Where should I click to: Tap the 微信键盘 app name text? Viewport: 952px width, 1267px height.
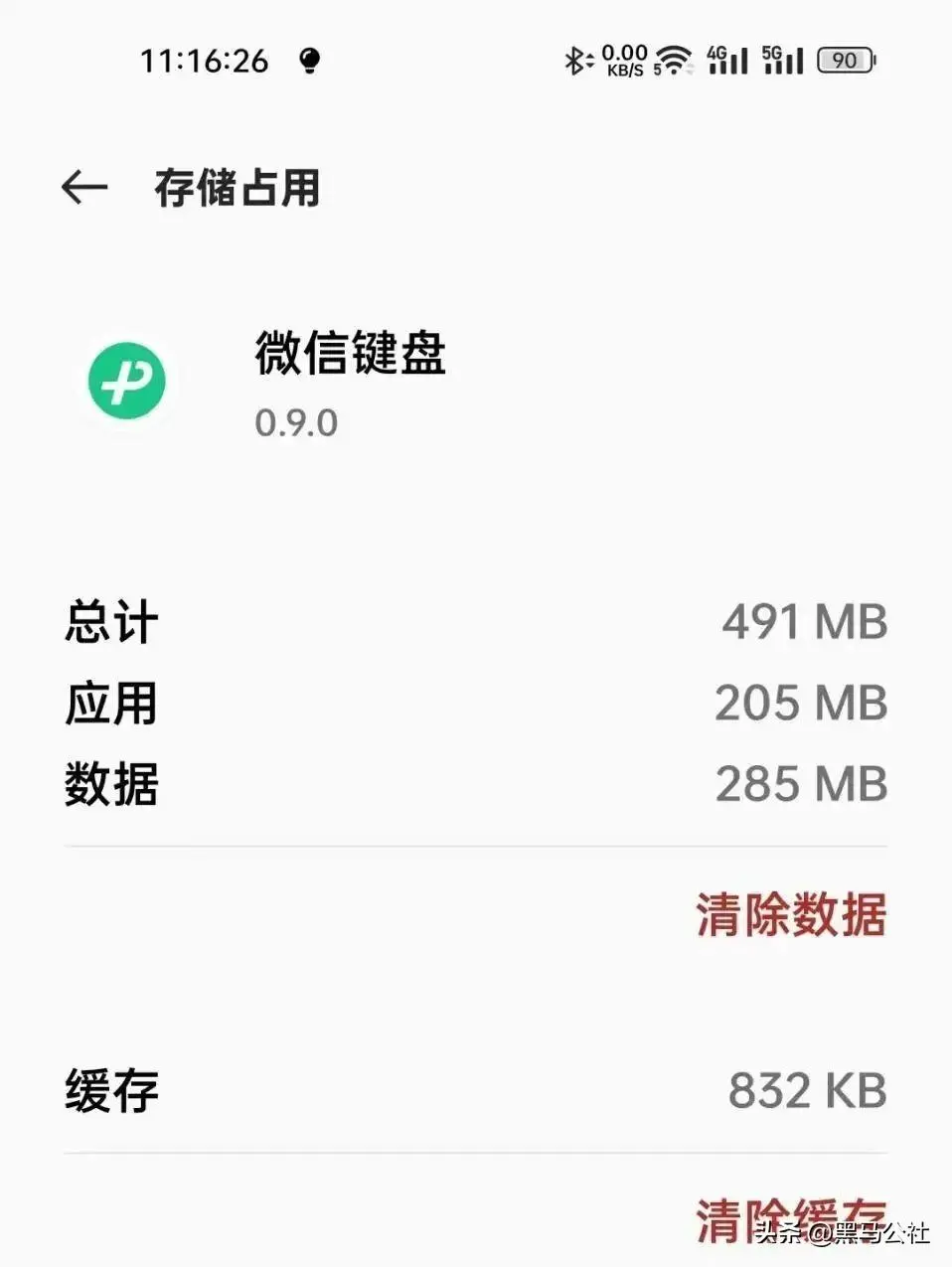click(349, 360)
